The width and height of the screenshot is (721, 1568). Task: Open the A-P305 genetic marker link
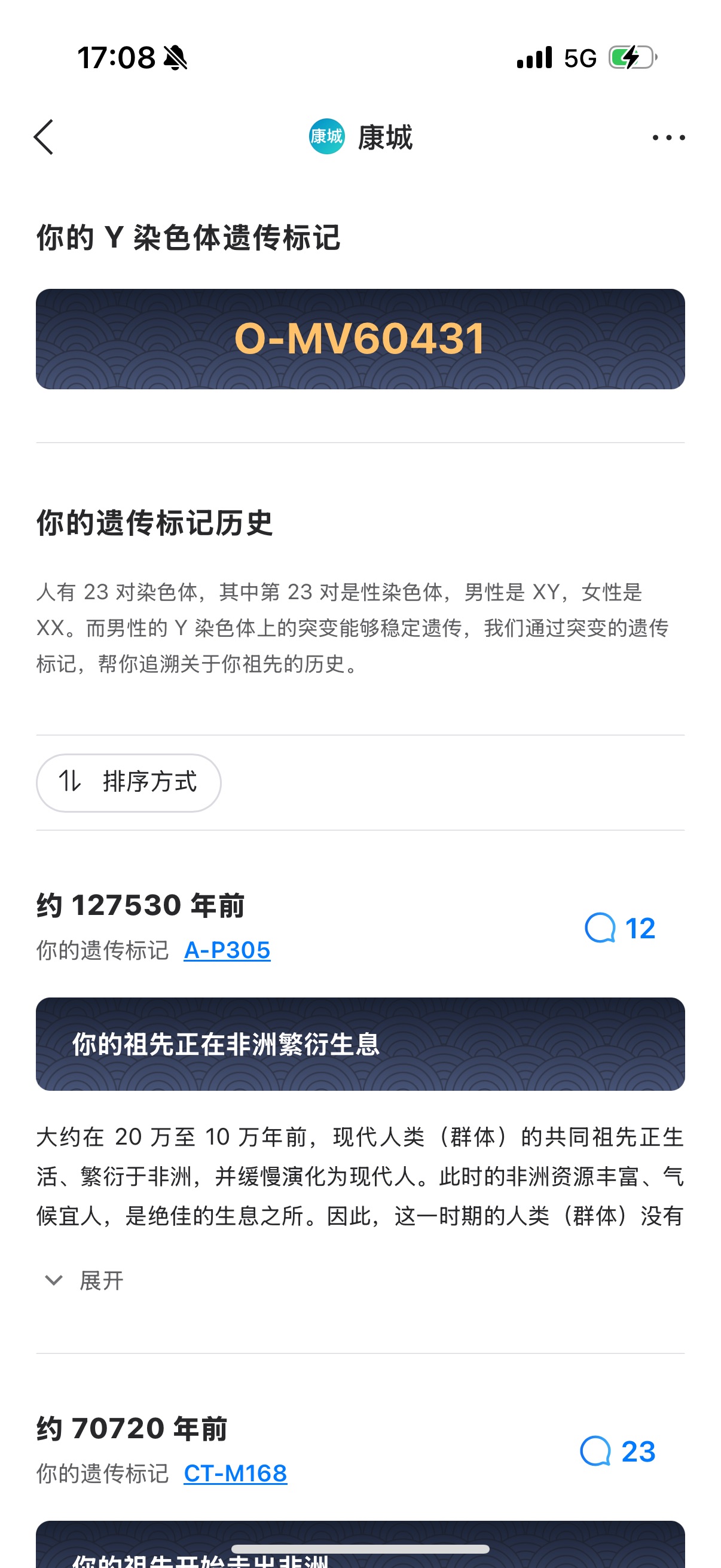[227, 950]
